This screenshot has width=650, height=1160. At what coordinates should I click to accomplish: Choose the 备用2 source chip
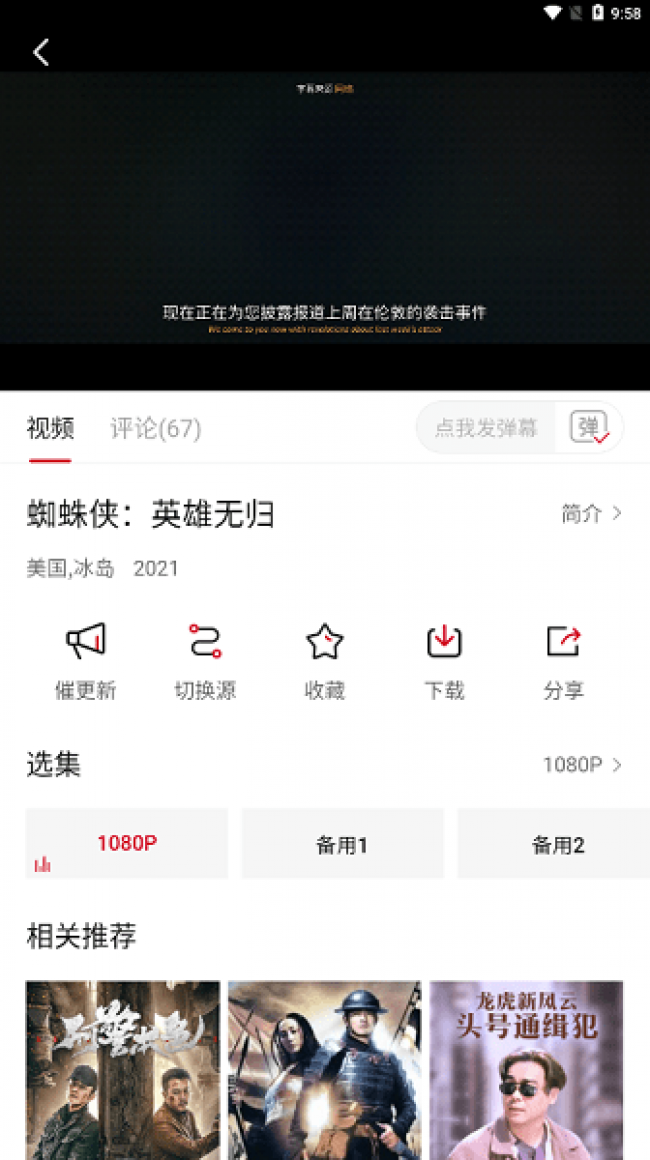555,845
